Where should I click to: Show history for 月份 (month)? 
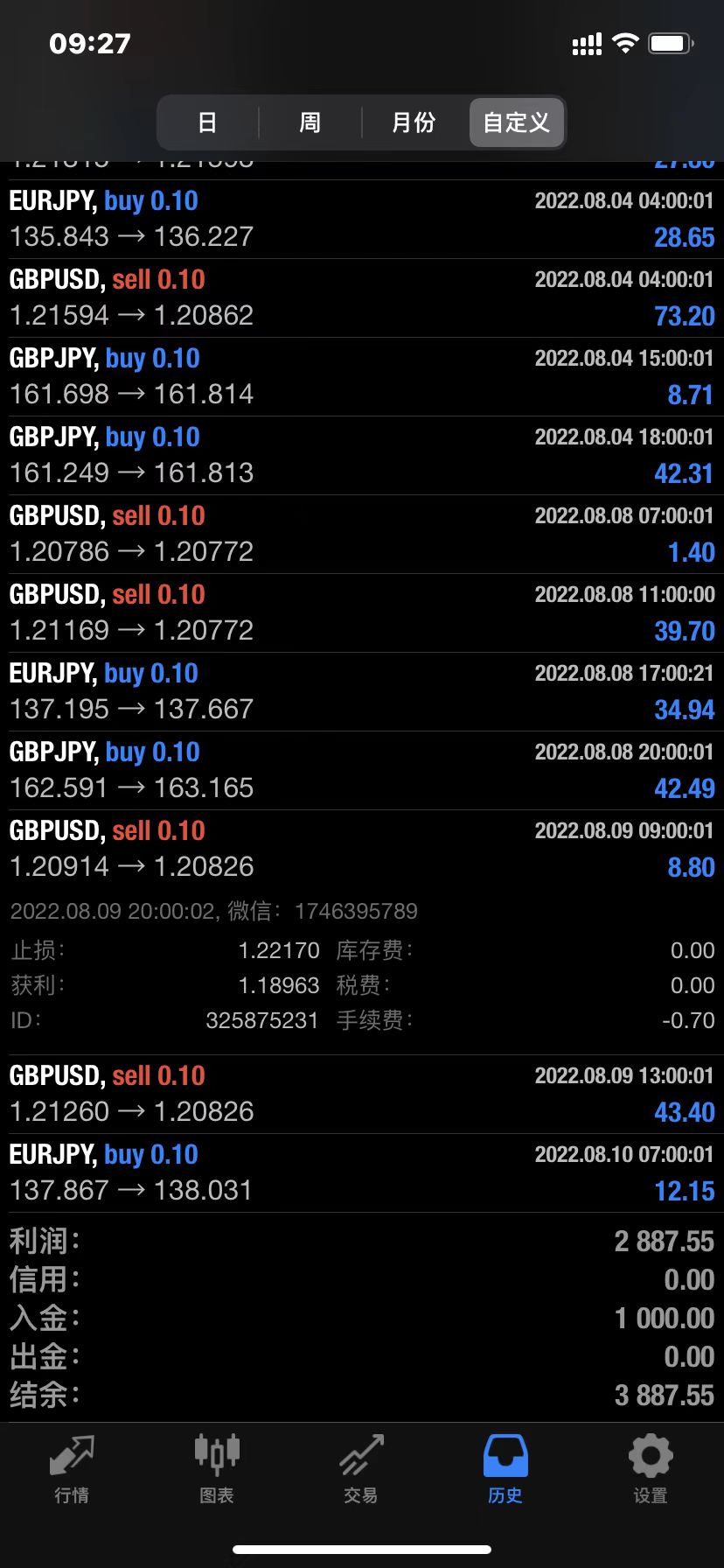click(413, 122)
